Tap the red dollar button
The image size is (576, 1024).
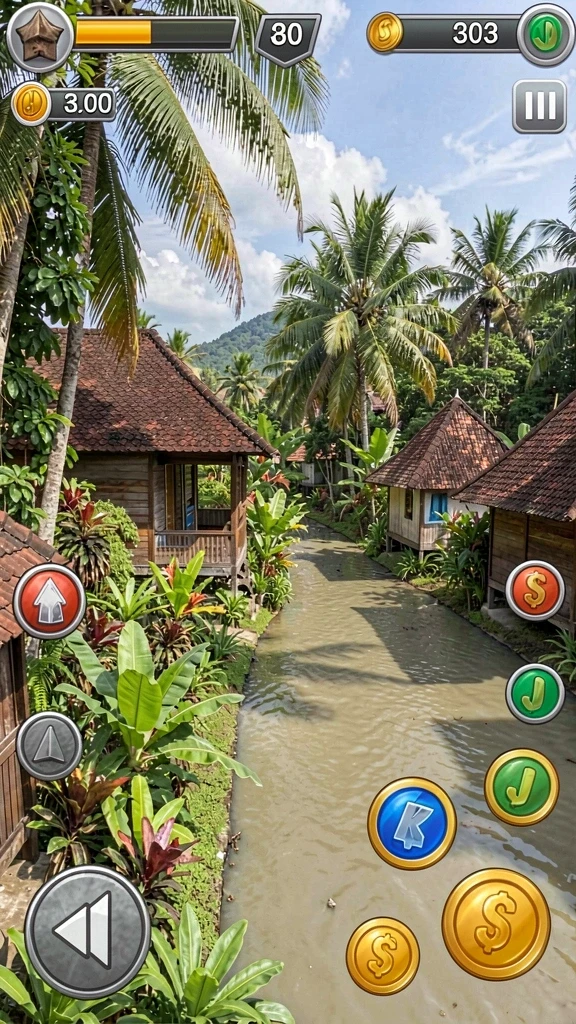pos(536,590)
